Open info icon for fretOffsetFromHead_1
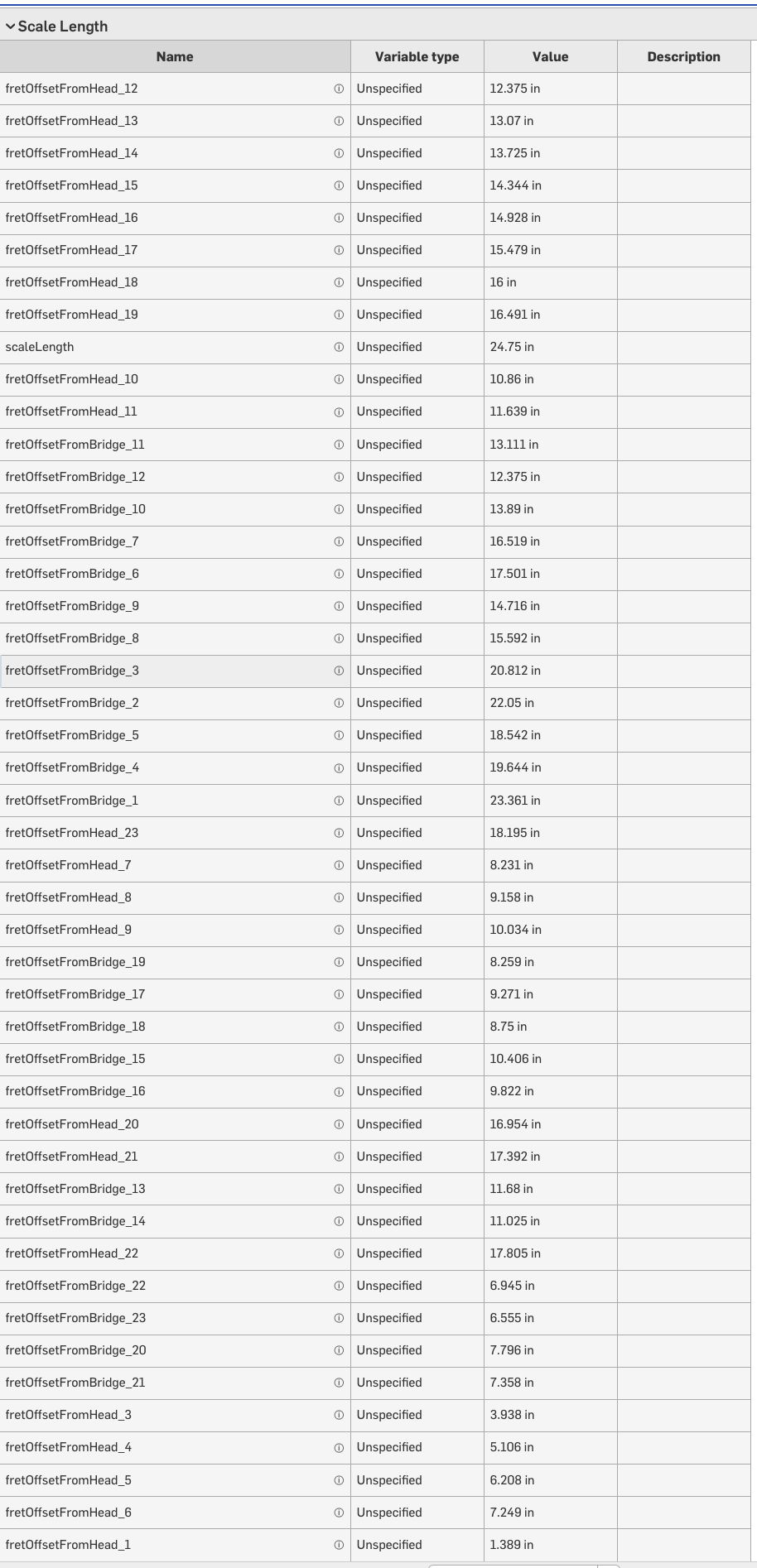The image size is (757, 1568). [x=339, y=1545]
